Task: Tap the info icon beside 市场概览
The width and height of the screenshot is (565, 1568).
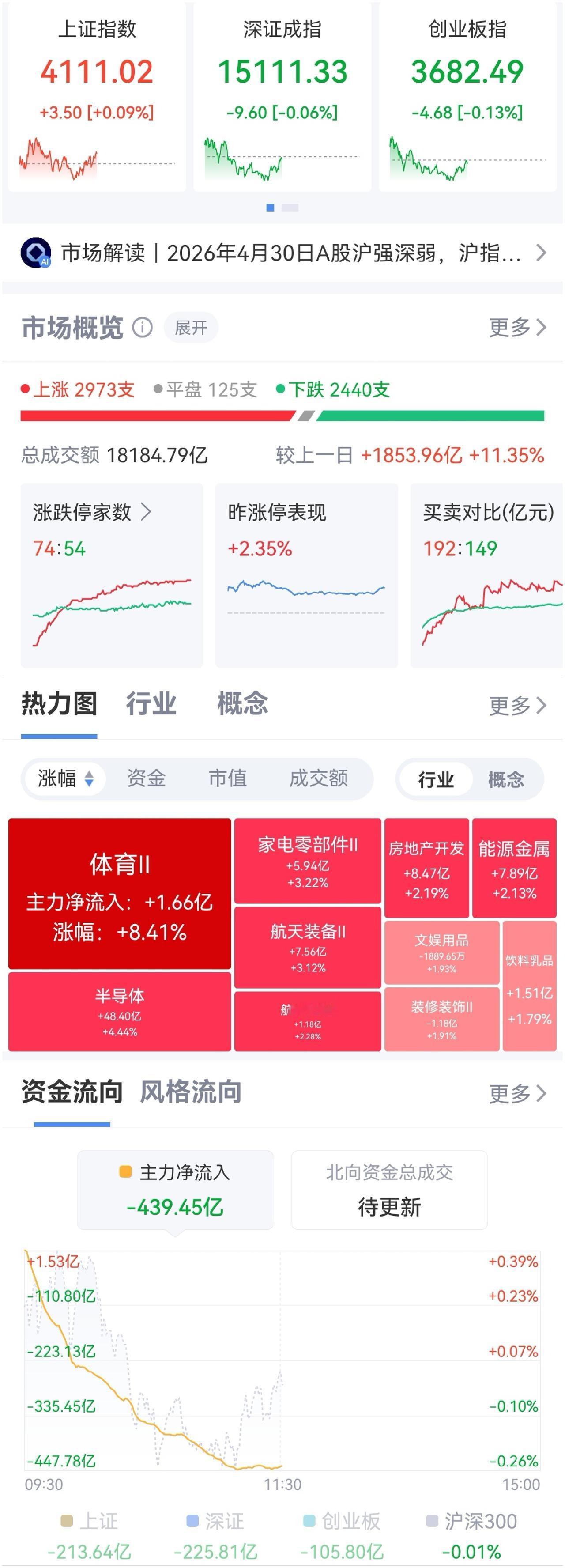Action: point(142,328)
